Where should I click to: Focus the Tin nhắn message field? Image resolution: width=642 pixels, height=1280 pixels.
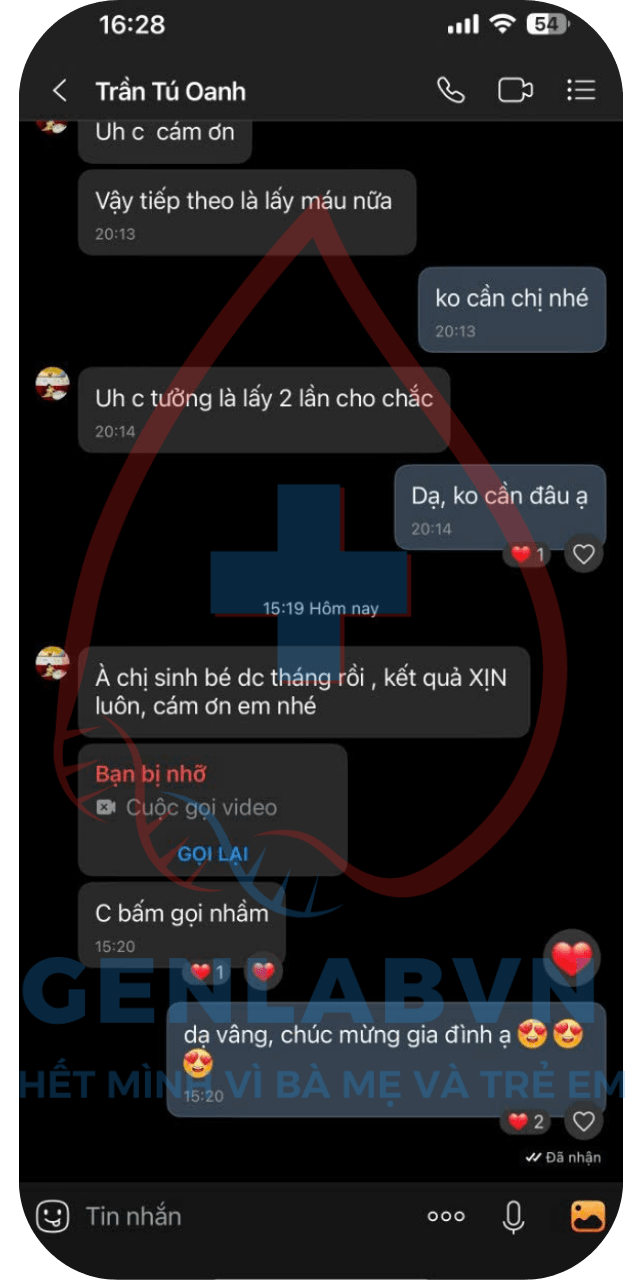tap(240, 1216)
